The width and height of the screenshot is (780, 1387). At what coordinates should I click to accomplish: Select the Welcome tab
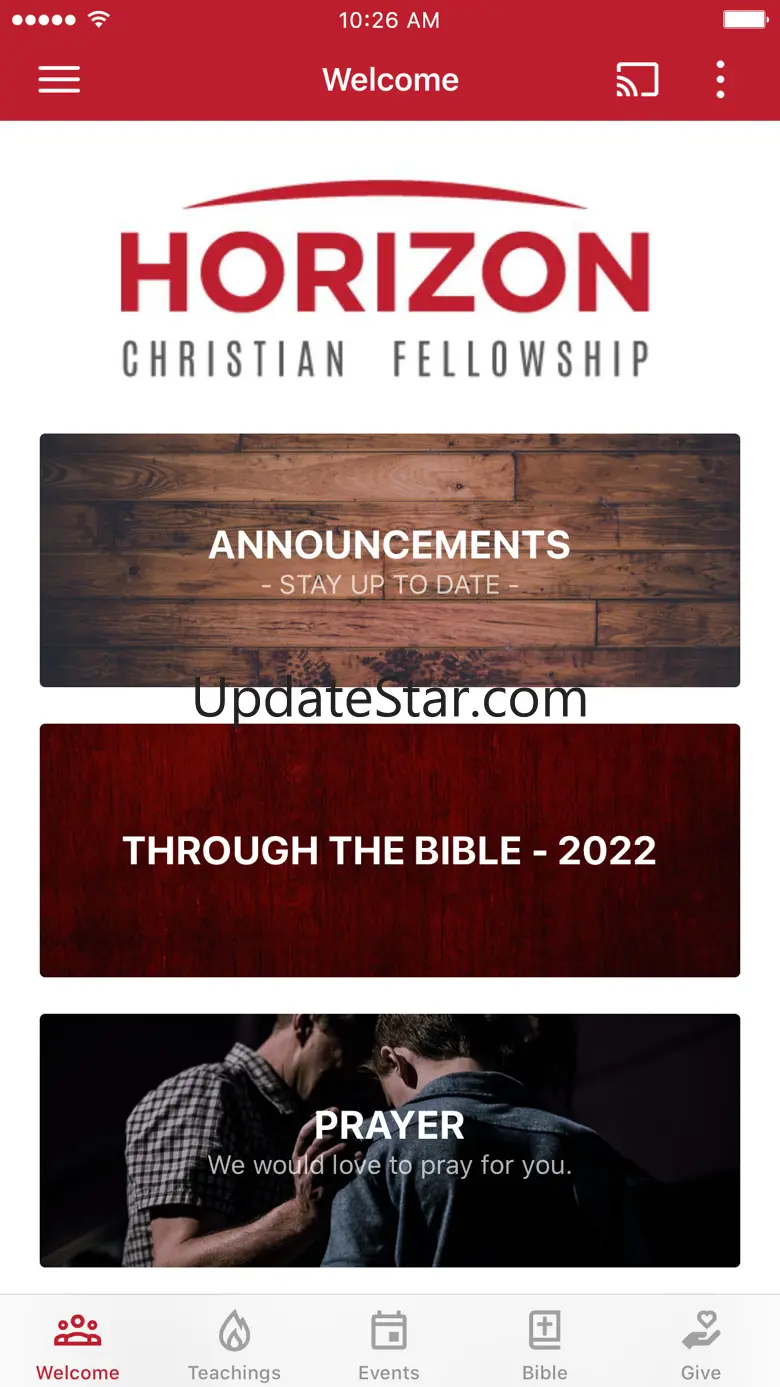[78, 1345]
